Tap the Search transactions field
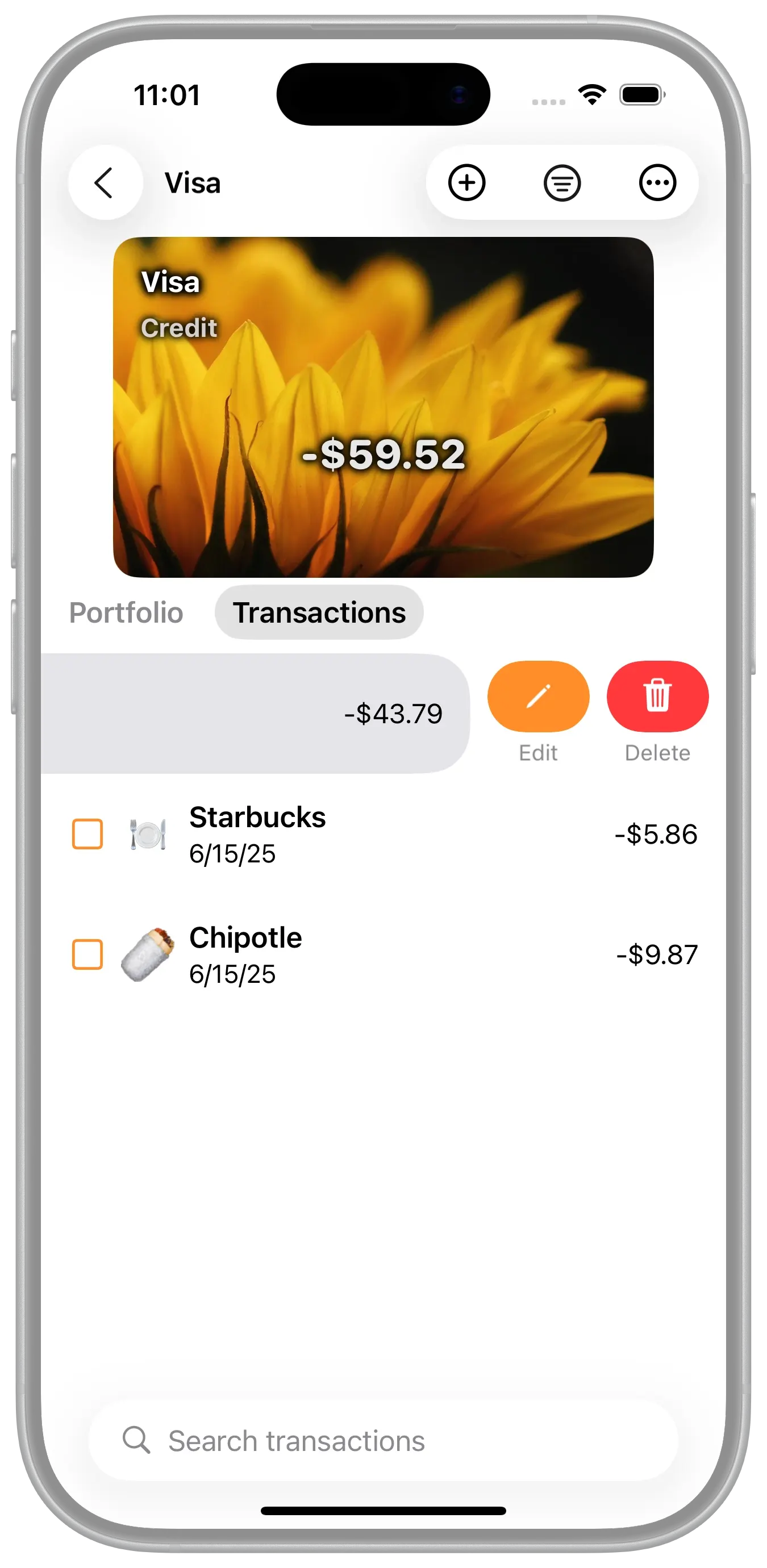Viewport: 767px width, 1568px height. pos(383,1441)
